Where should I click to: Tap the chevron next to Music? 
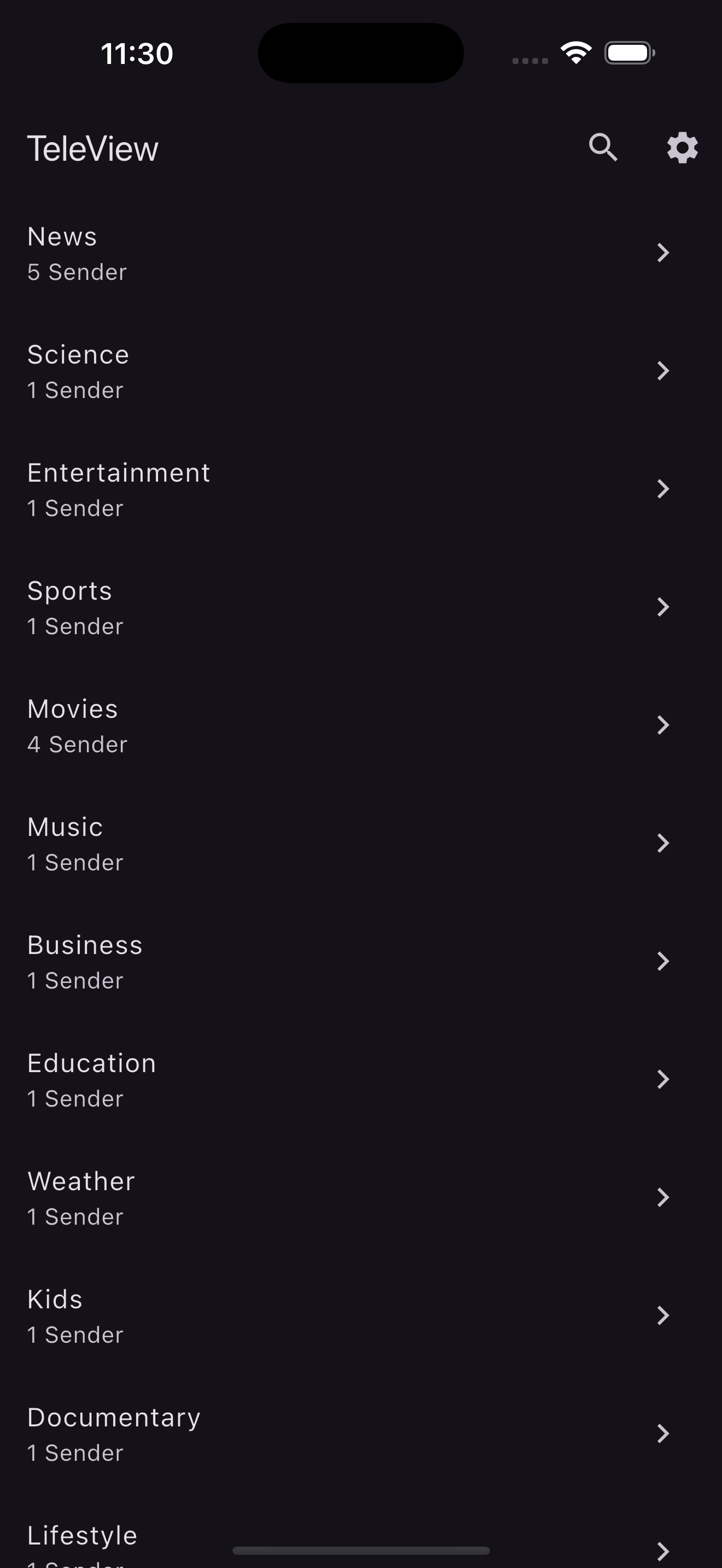click(663, 842)
